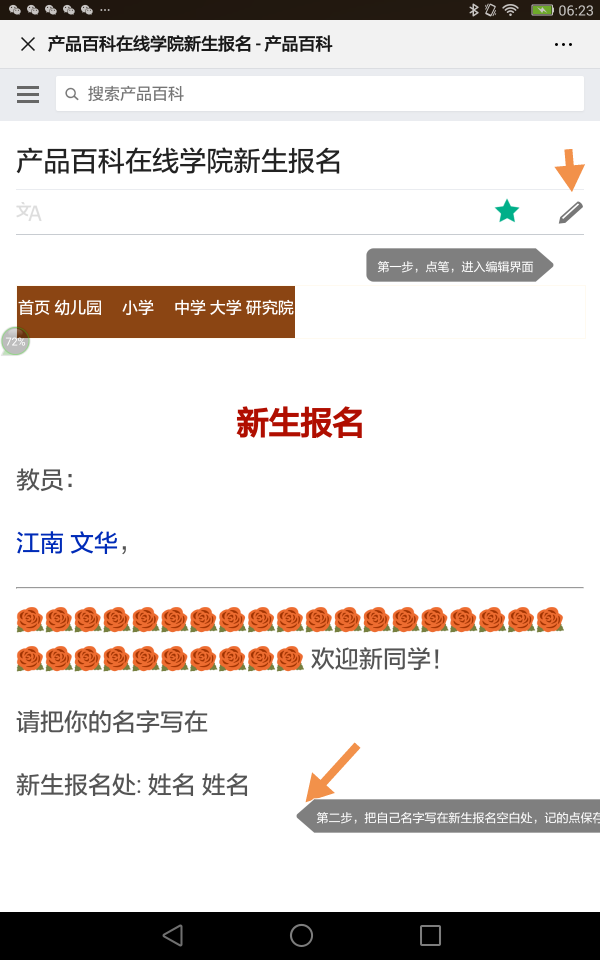Go to 首页 in the brown menu
The height and width of the screenshot is (960, 600).
click(34, 308)
